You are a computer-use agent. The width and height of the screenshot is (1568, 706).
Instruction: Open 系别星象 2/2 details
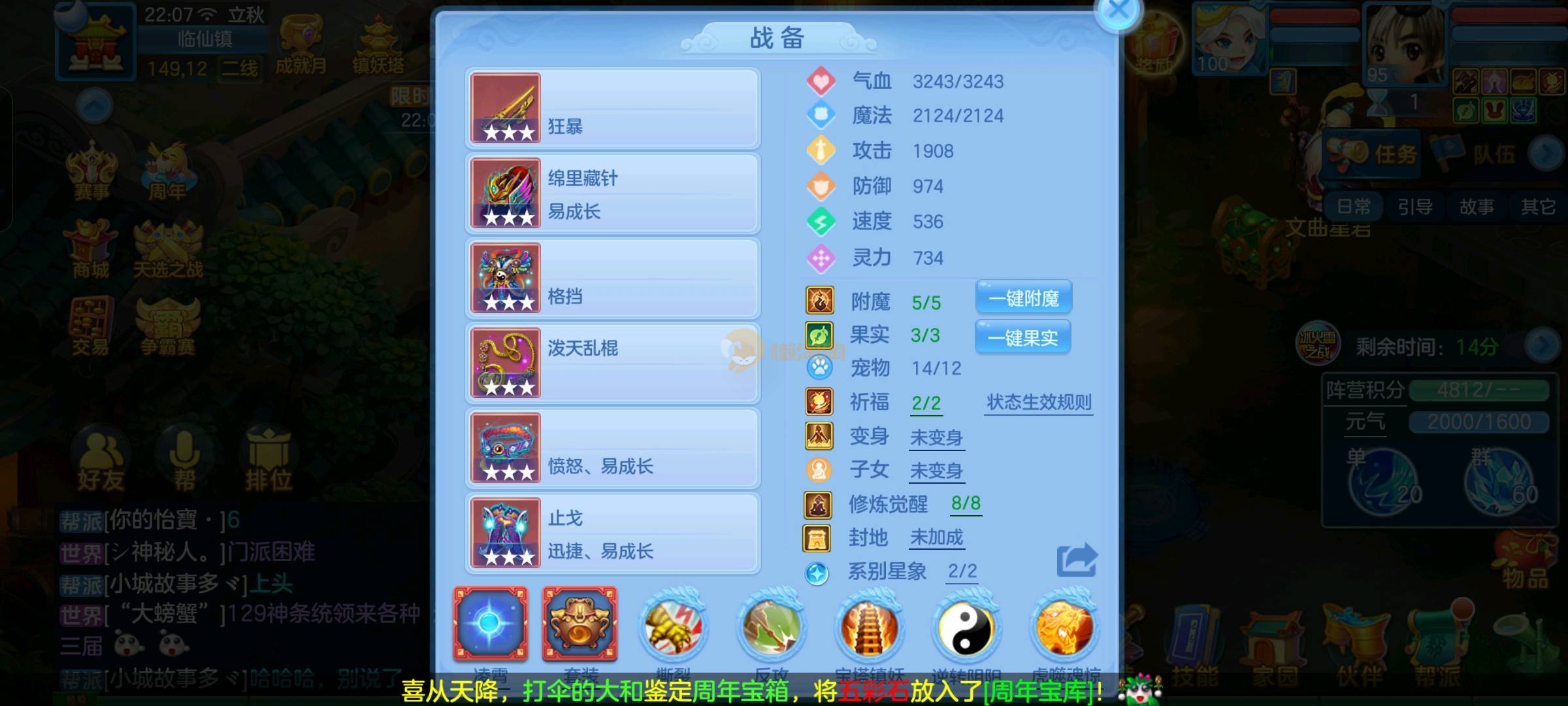click(x=962, y=571)
